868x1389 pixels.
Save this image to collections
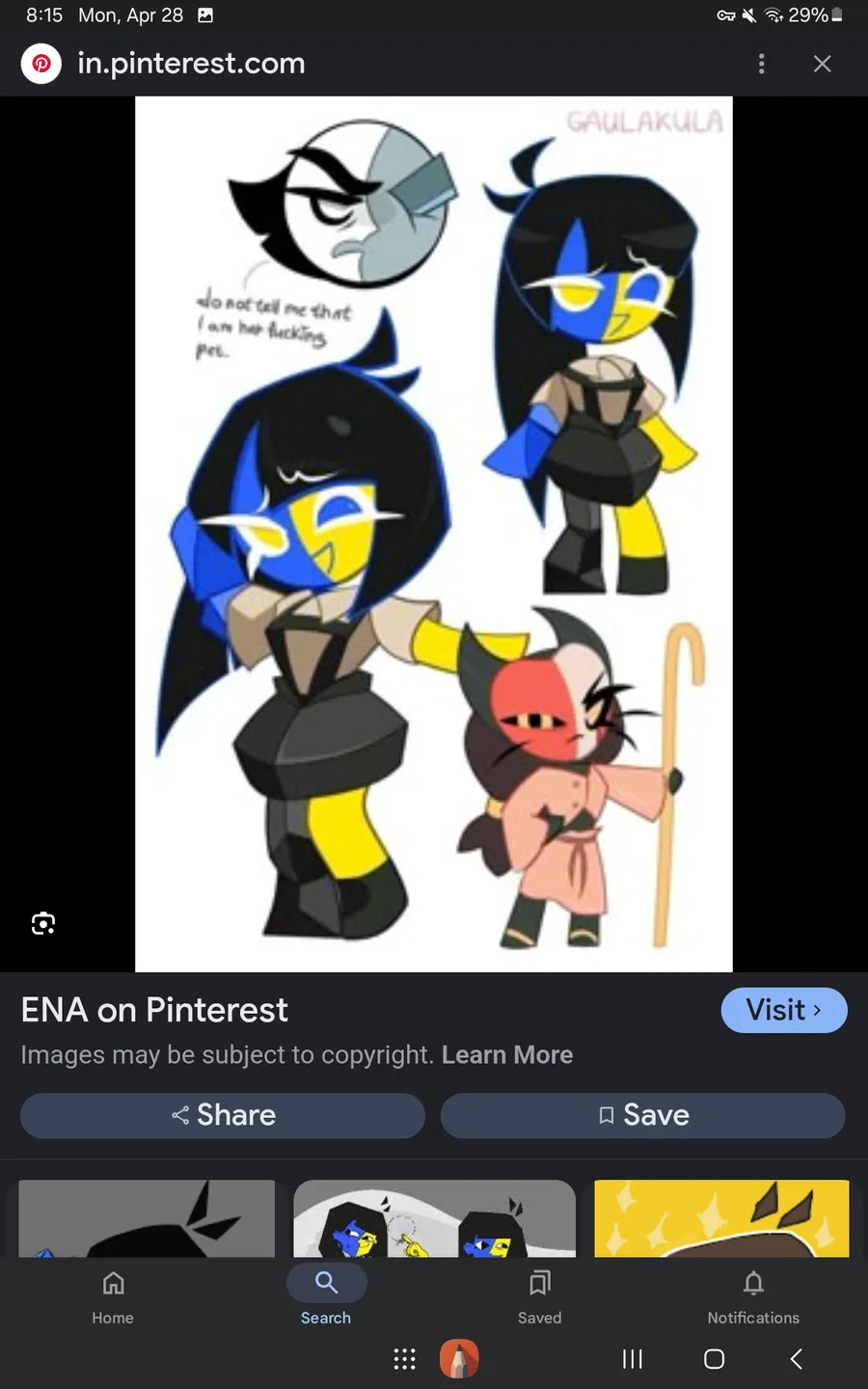[x=642, y=1115]
